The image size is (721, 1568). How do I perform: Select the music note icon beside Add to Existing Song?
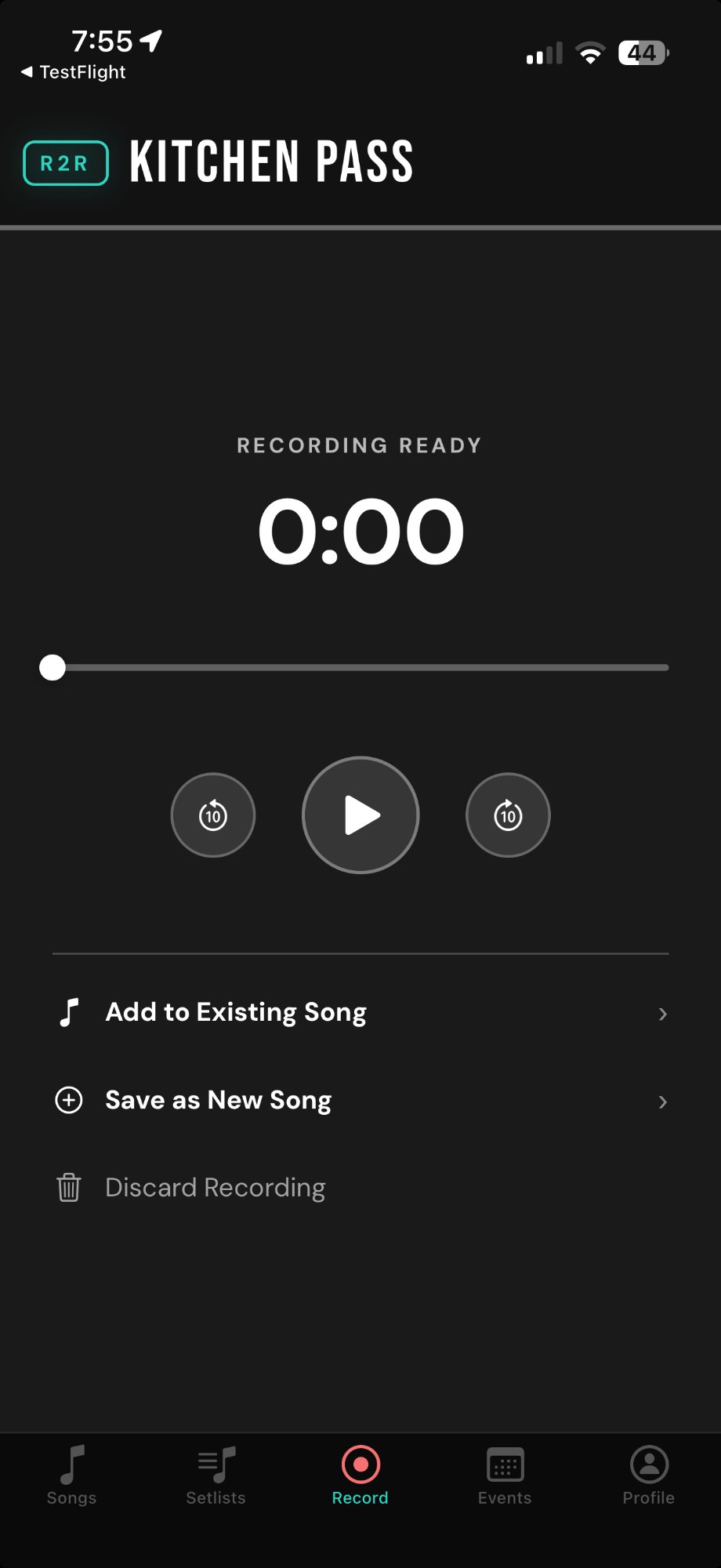(69, 1011)
